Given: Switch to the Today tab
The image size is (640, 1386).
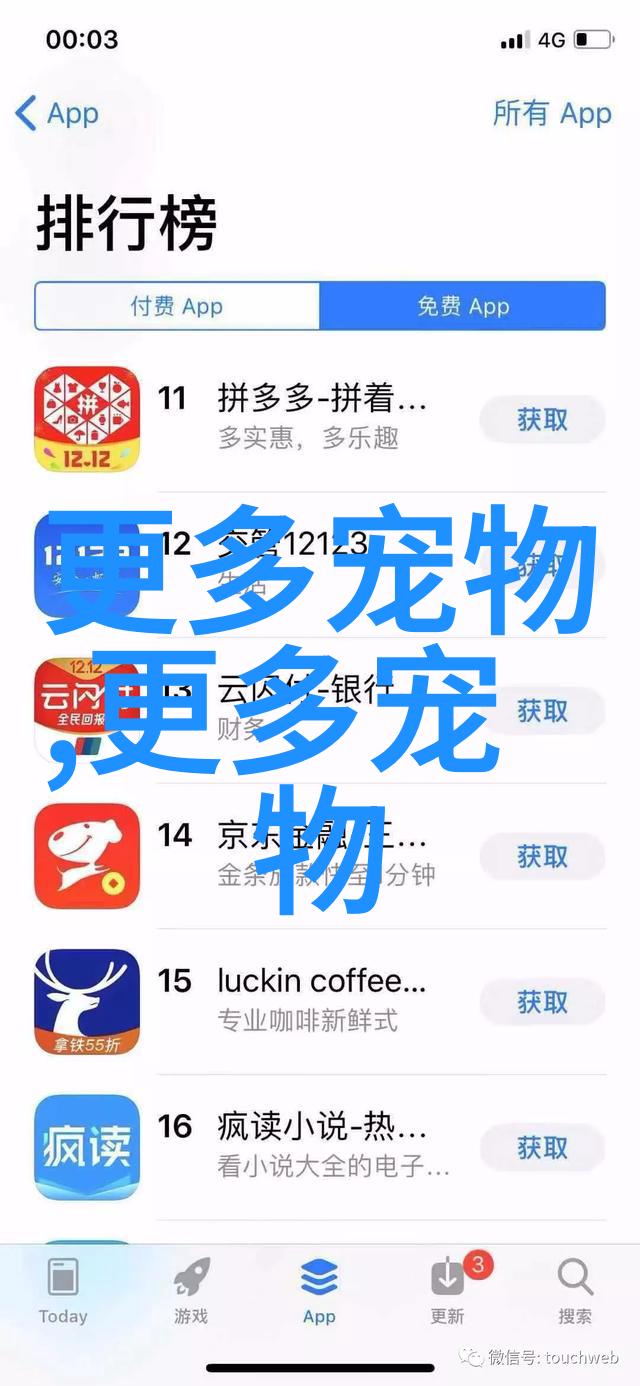Looking at the screenshot, I should (63, 1290).
